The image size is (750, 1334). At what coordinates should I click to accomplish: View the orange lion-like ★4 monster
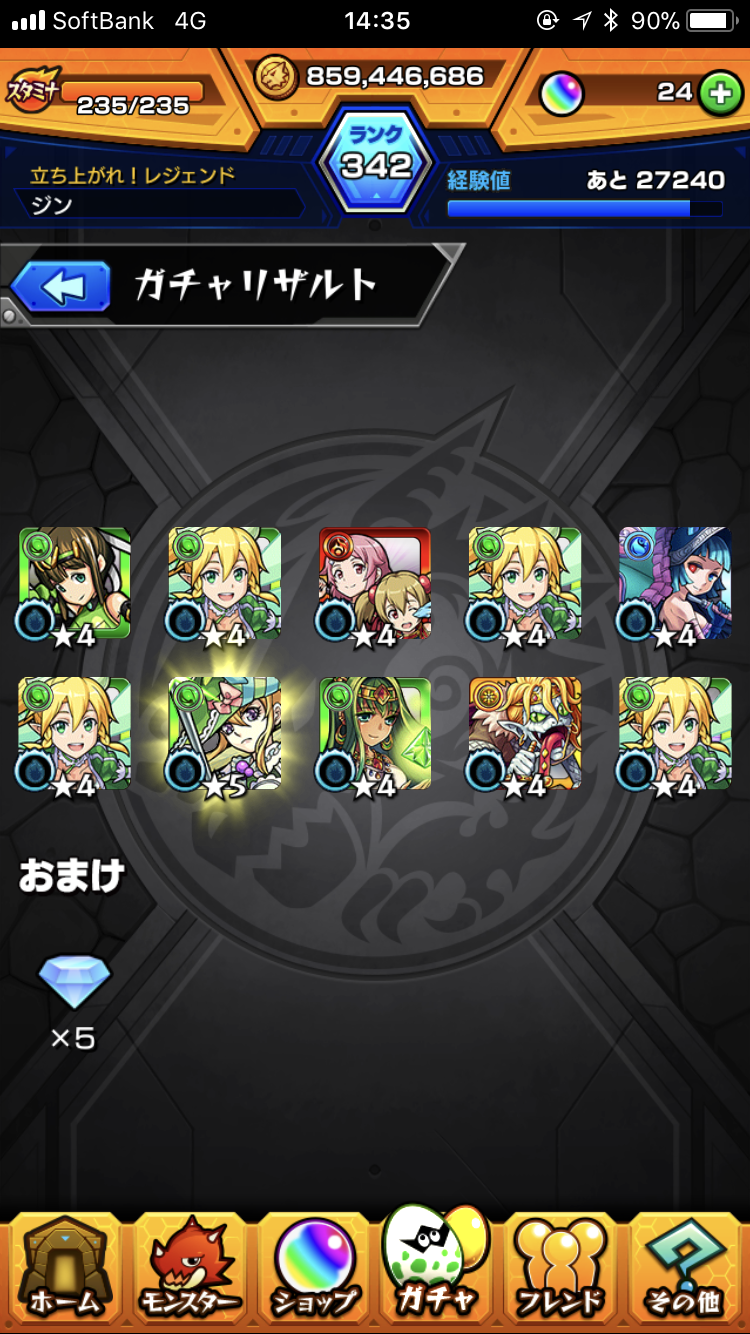coord(525,734)
